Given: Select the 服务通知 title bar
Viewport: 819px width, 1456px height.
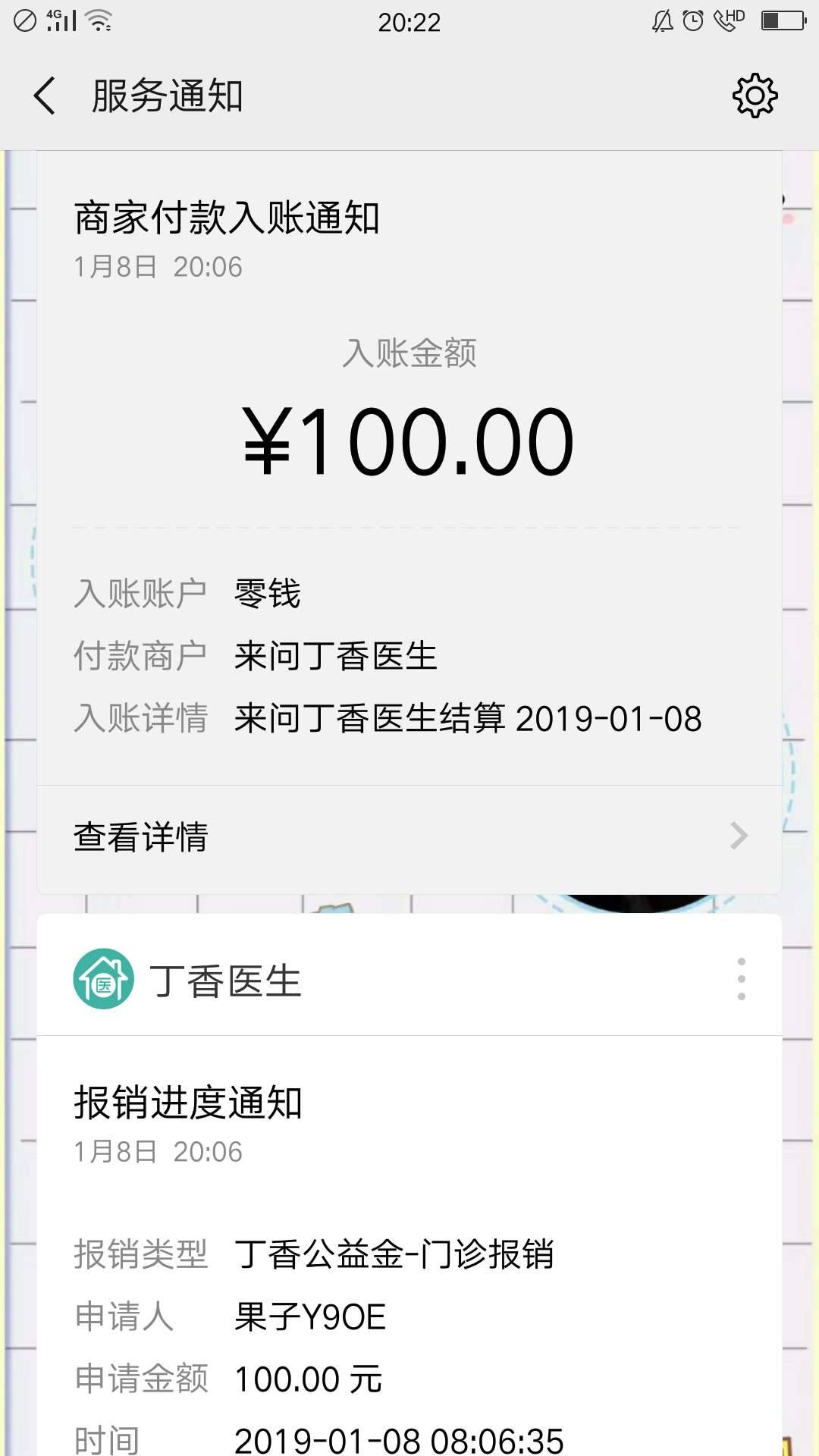Looking at the screenshot, I should pos(168,94).
